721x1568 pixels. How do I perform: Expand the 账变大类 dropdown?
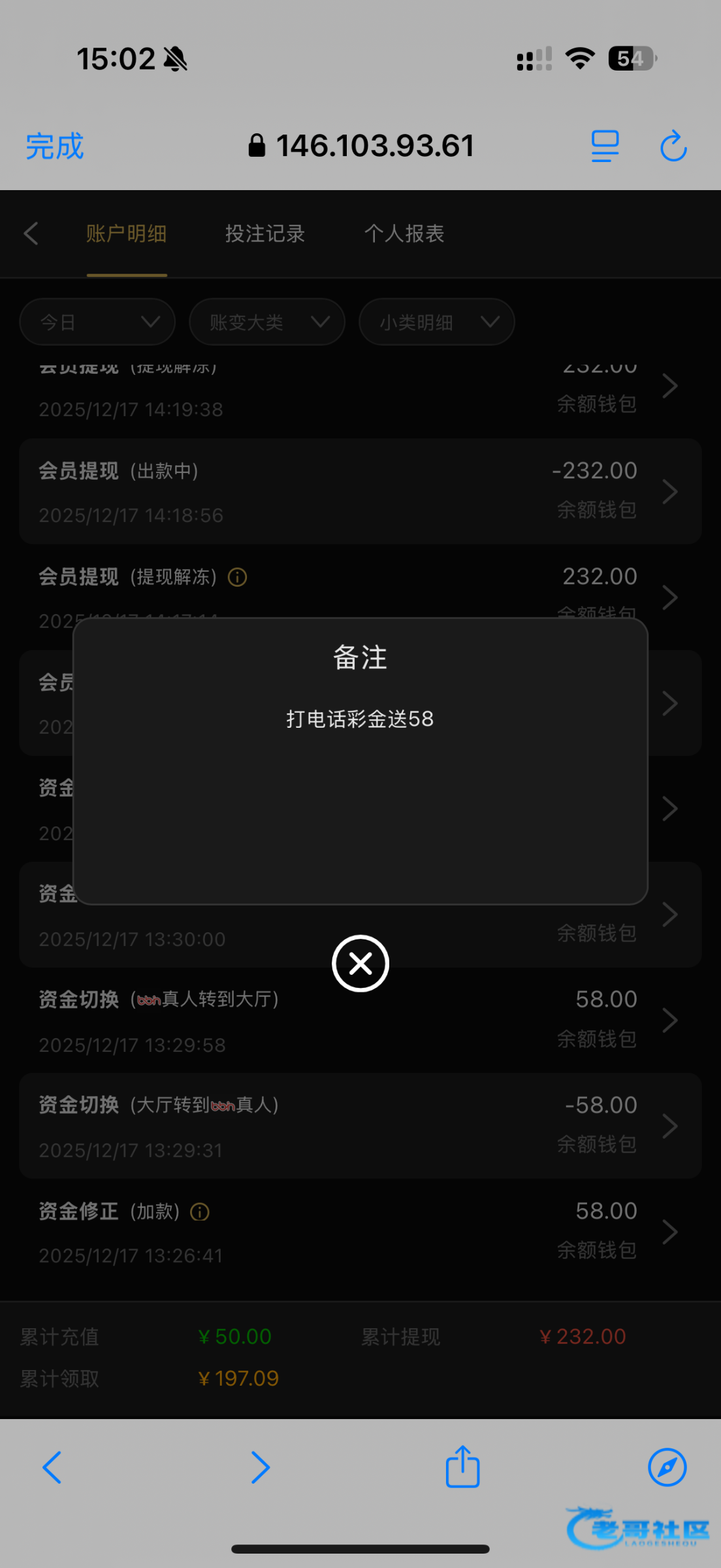coord(267,321)
